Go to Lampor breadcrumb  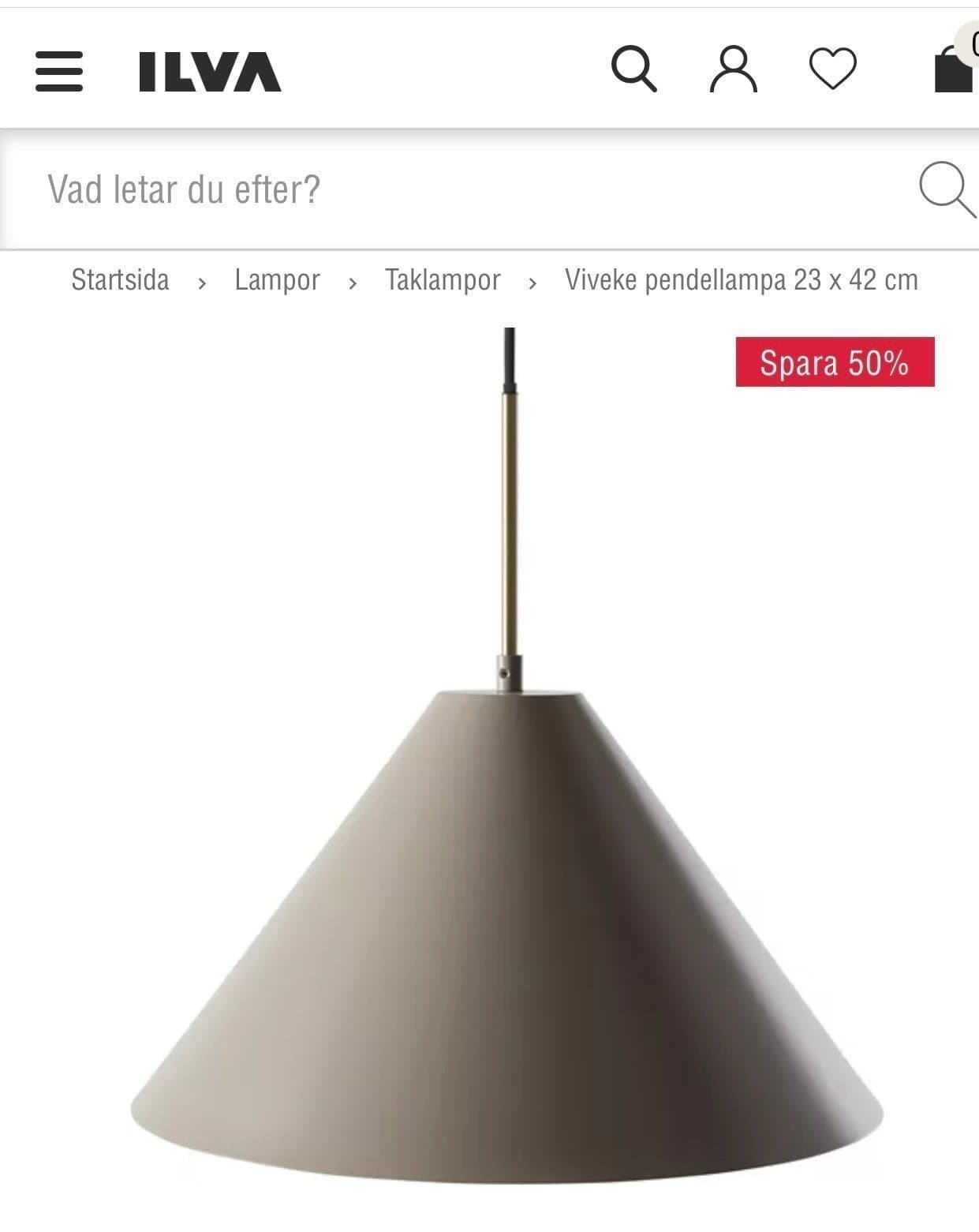[x=277, y=280]
